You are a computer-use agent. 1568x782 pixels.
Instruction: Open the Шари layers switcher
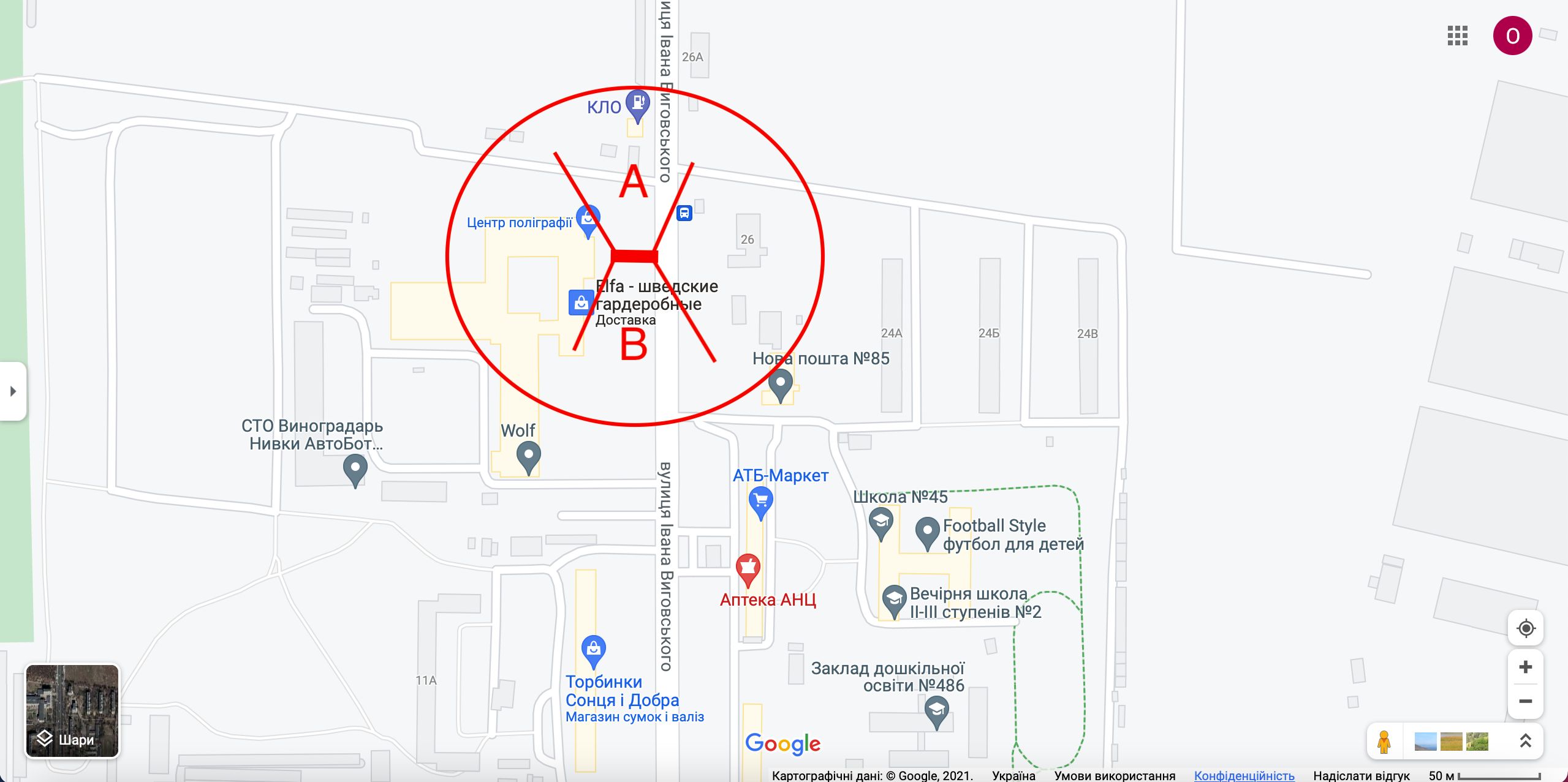[x=72, y=711]
